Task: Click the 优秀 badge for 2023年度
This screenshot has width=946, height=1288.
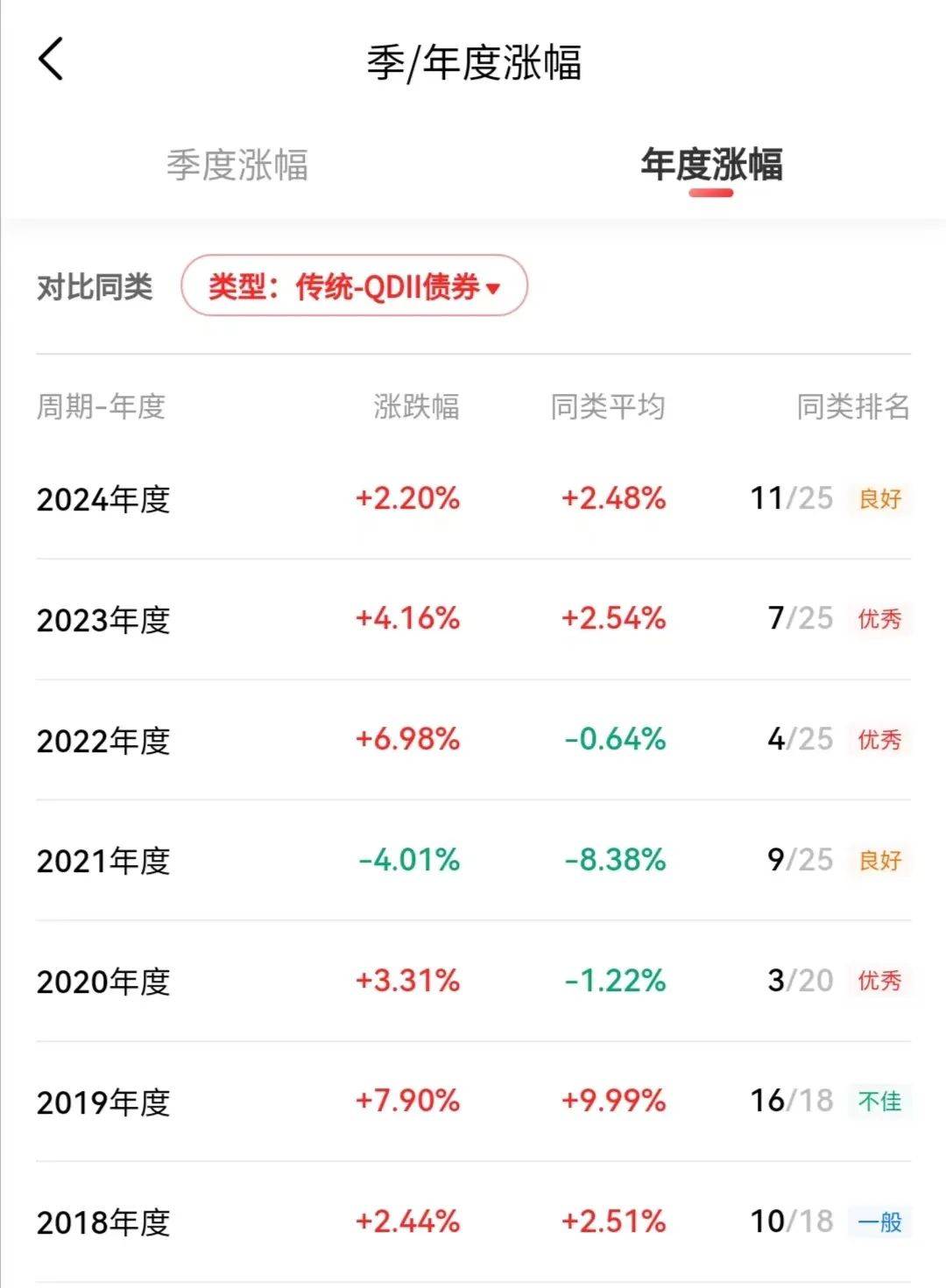Action: (879, 619)
